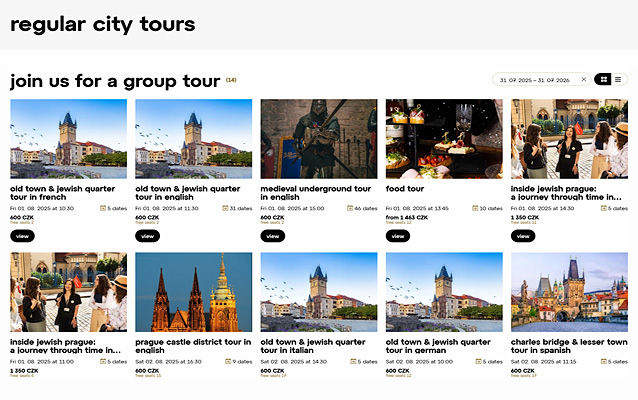Open old town tour in German card

coord(444,292)
